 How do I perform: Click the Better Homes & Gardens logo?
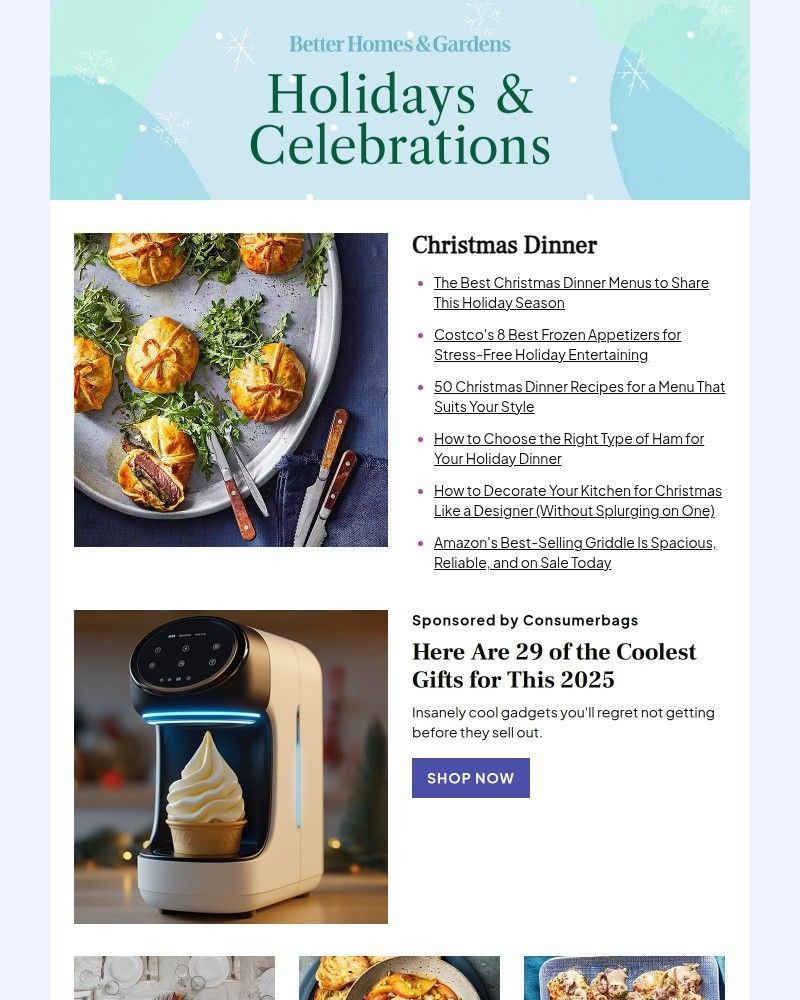(400, 43)
